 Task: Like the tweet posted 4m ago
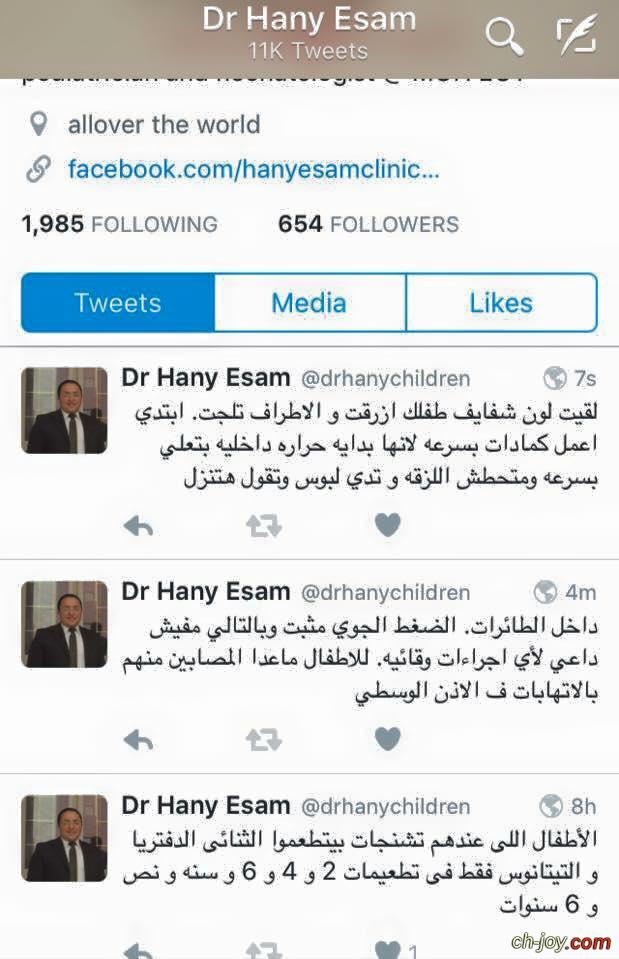coord(388,739)
